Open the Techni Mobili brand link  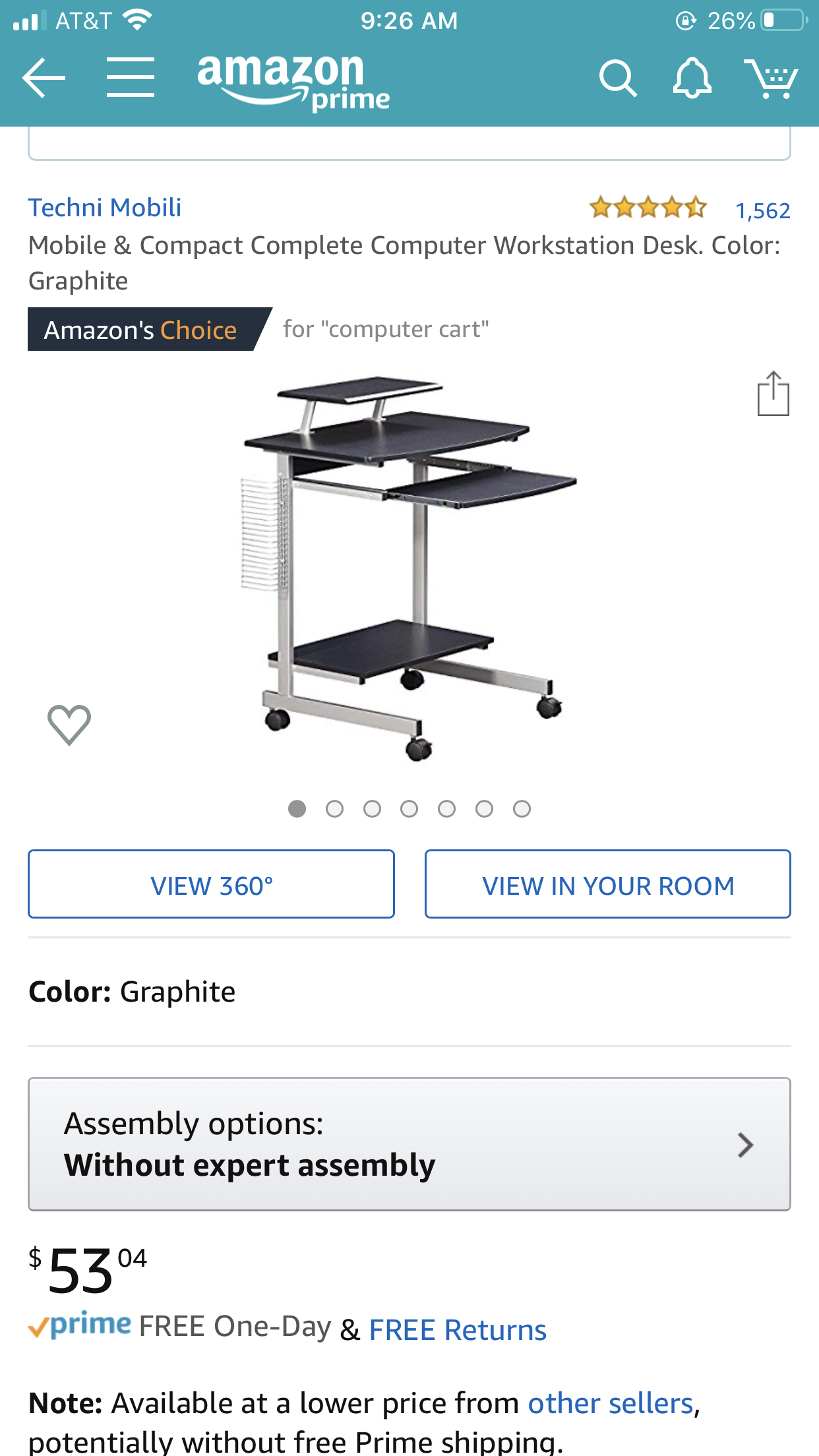[x=104, y=208]
